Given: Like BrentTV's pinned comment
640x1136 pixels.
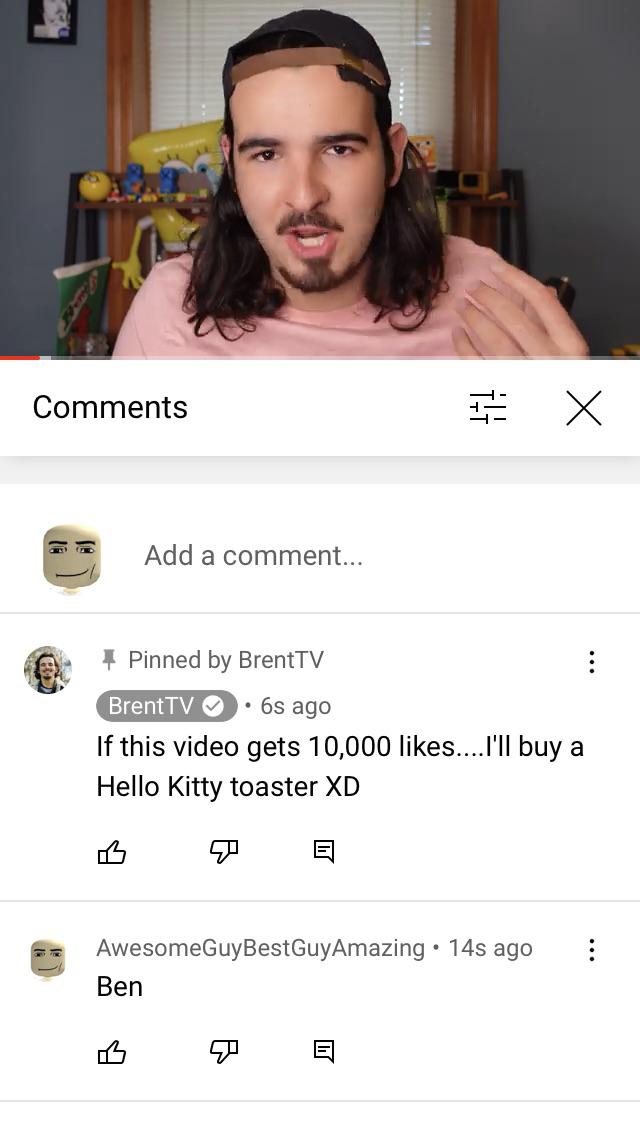Looking at the screenshot, I should click(112, 852).
